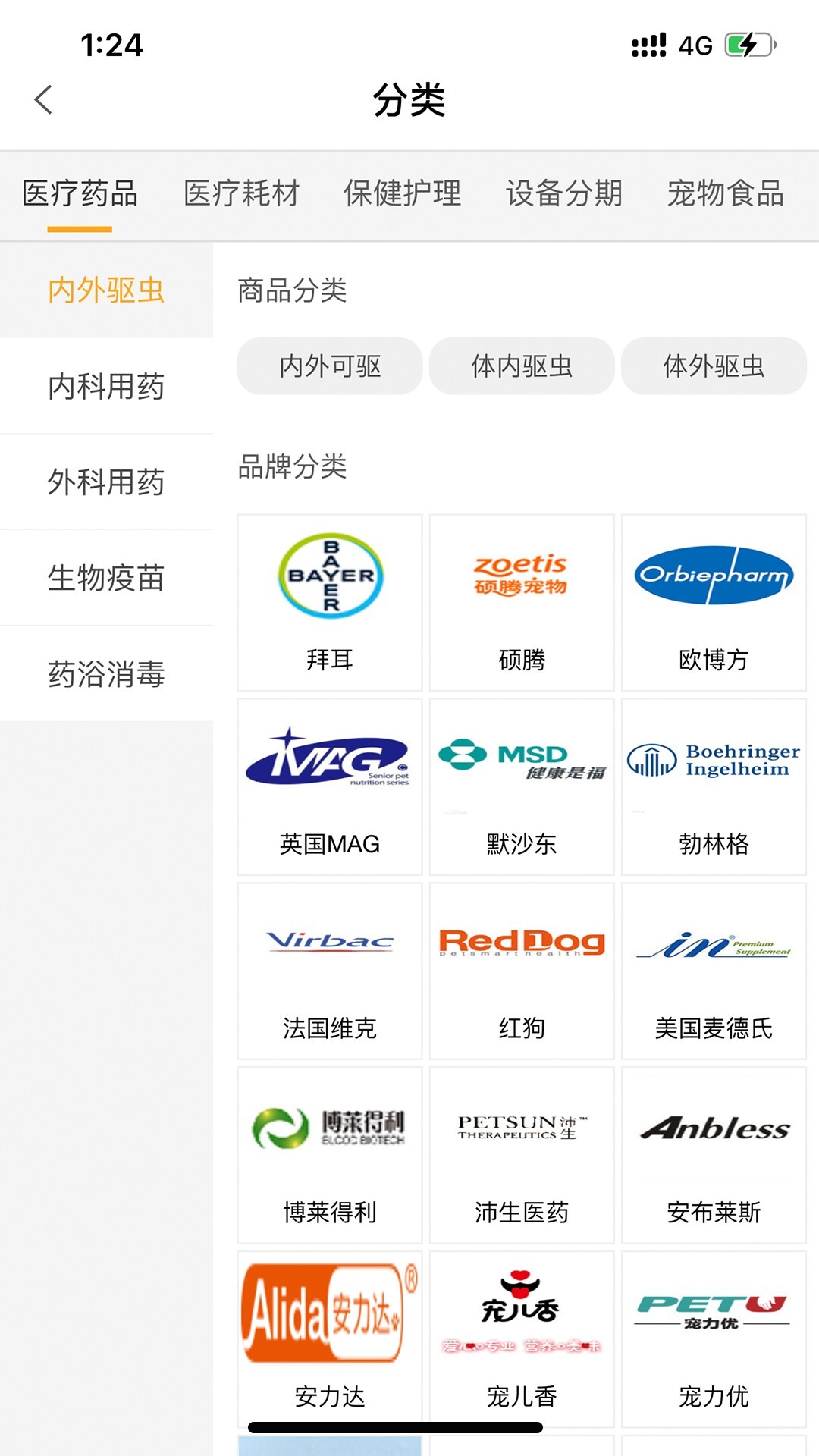Open 法国维克 brand card
Viewport: 819px width, 1456px height.
330,971
